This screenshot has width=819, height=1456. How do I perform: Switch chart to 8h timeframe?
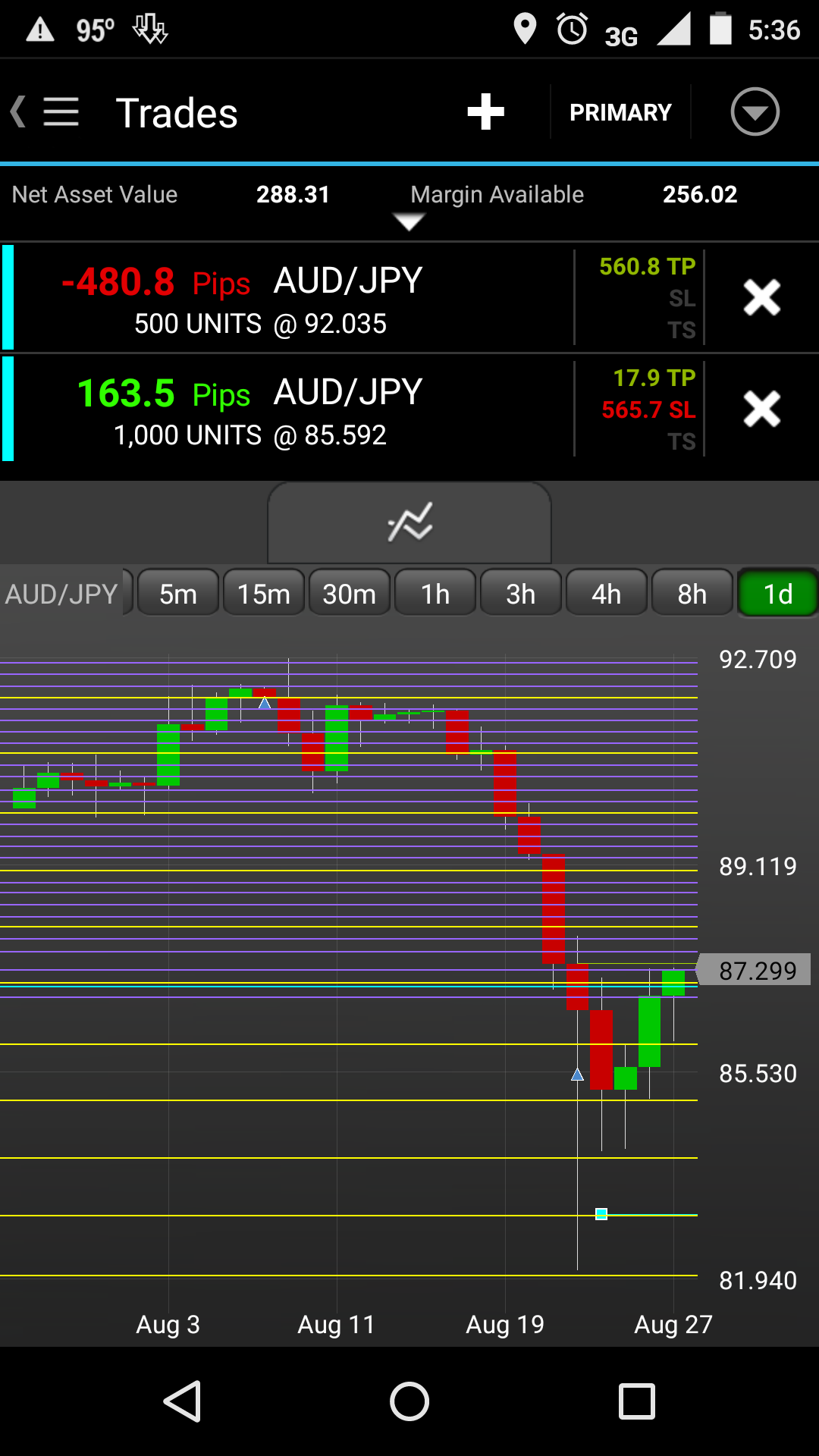pyautogui.click(x=692, y=594)
